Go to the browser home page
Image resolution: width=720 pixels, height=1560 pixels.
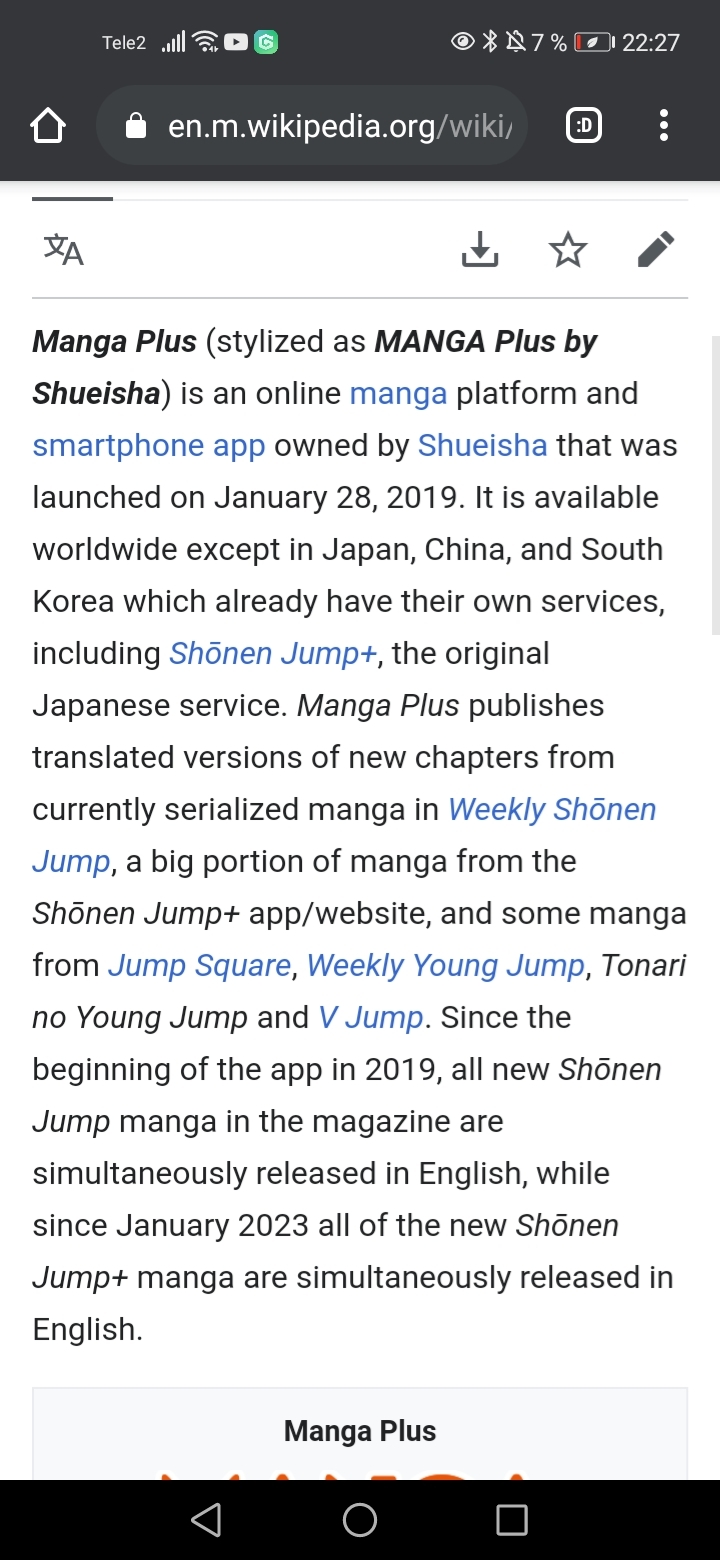pyautogui.click(x=48, y=126)
